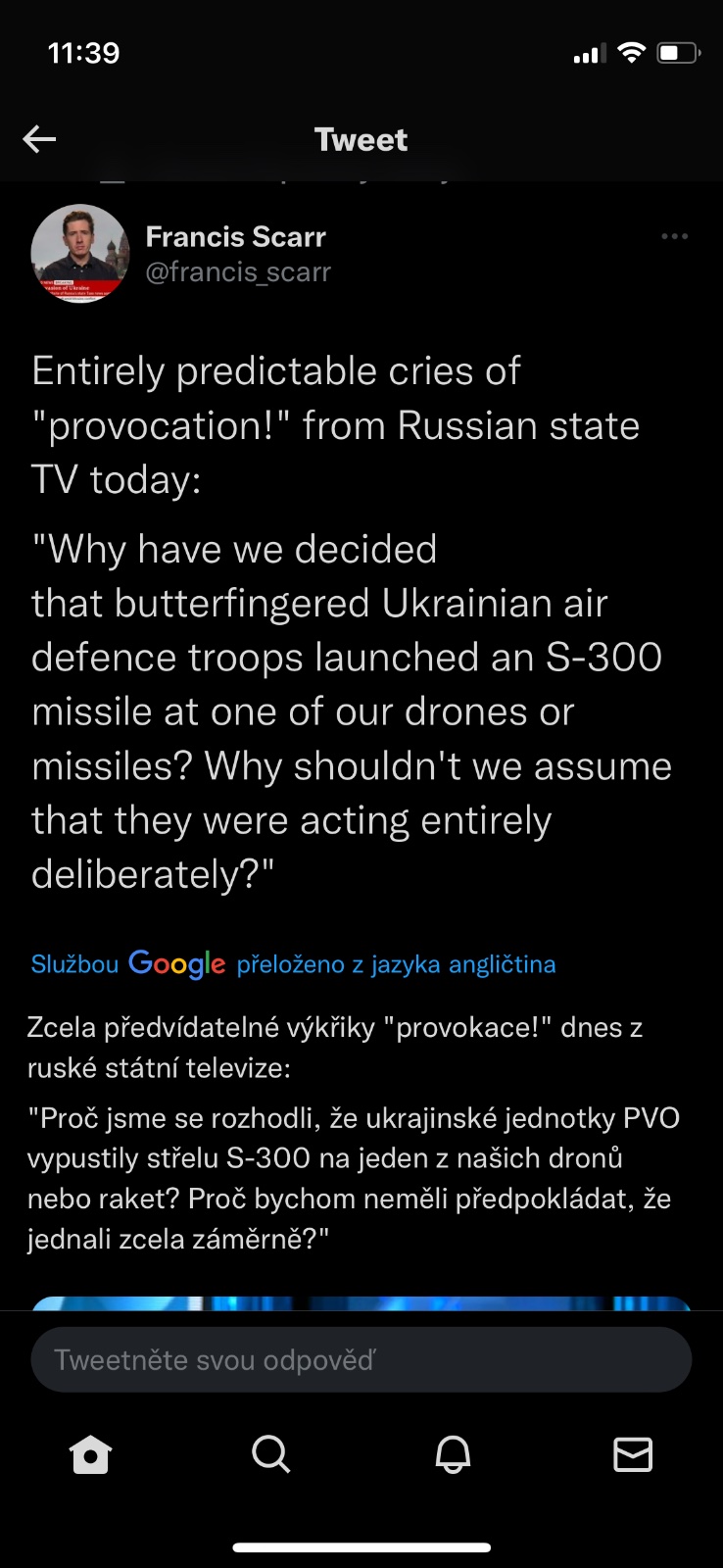The width and height of the screenshot is (723, 1568).
Task: Open the attached media below the translation
Action: pyautogui.click(x=361, y=1302)
